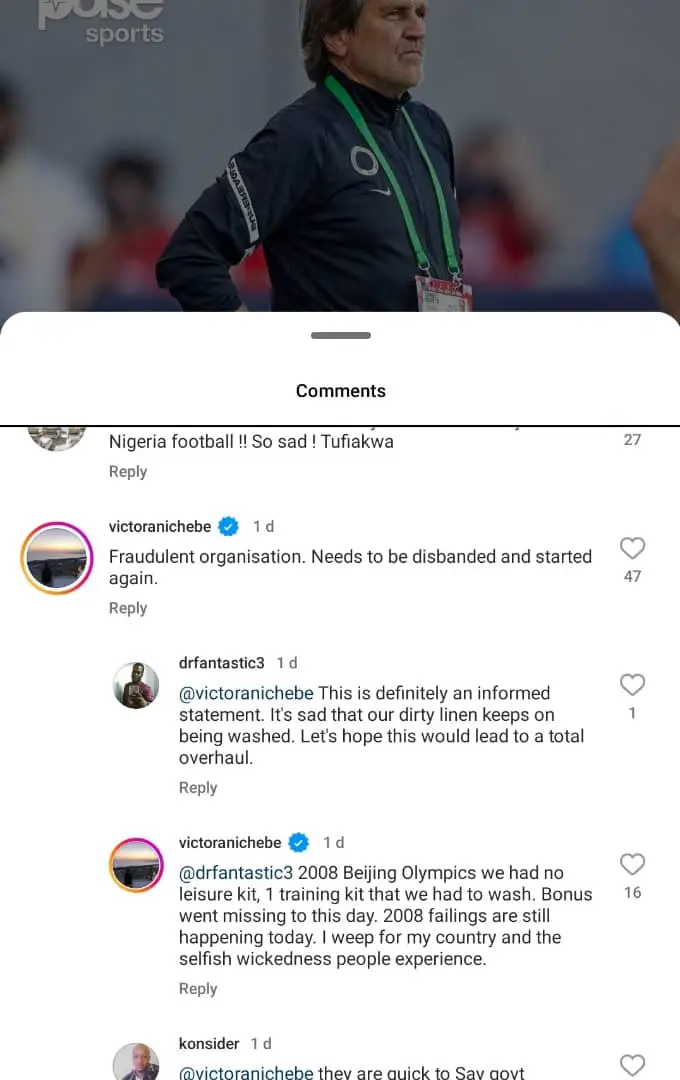Reply to the "Fraudulent organisation" comment

pos(128,608)
